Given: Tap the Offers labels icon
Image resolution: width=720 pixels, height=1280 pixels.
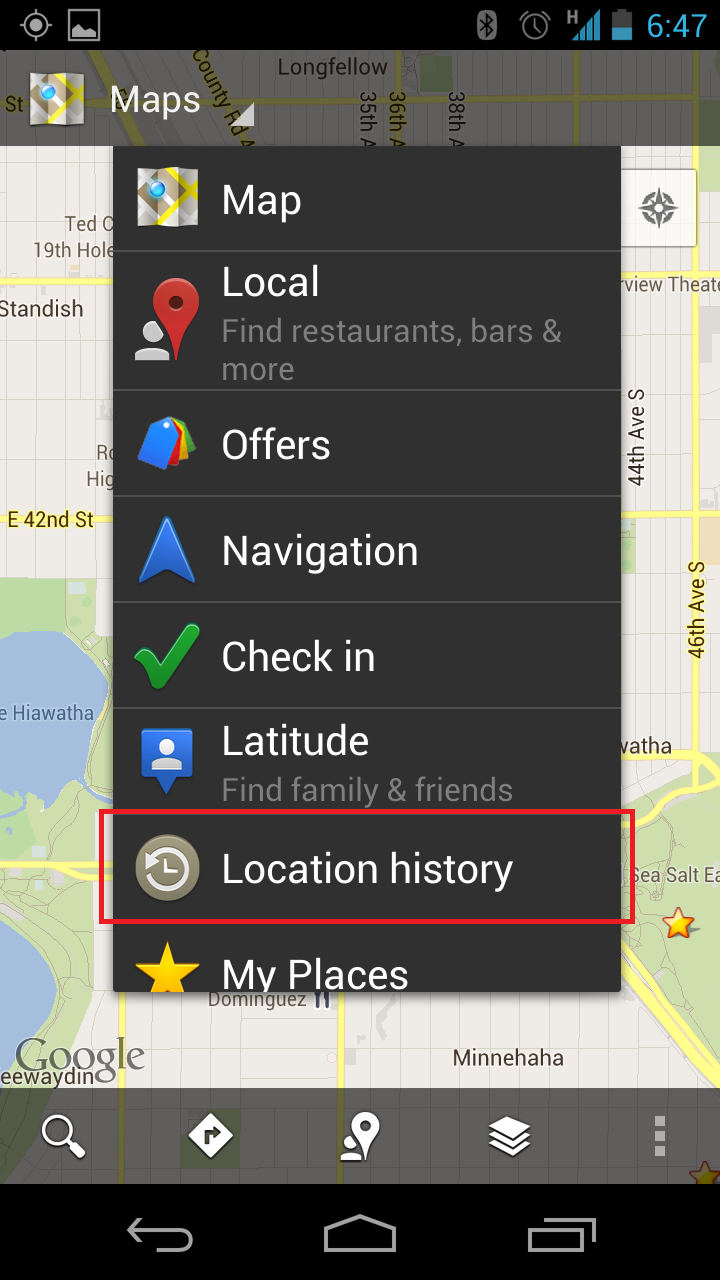Looking at the screenshot, I should pos(167,444).
